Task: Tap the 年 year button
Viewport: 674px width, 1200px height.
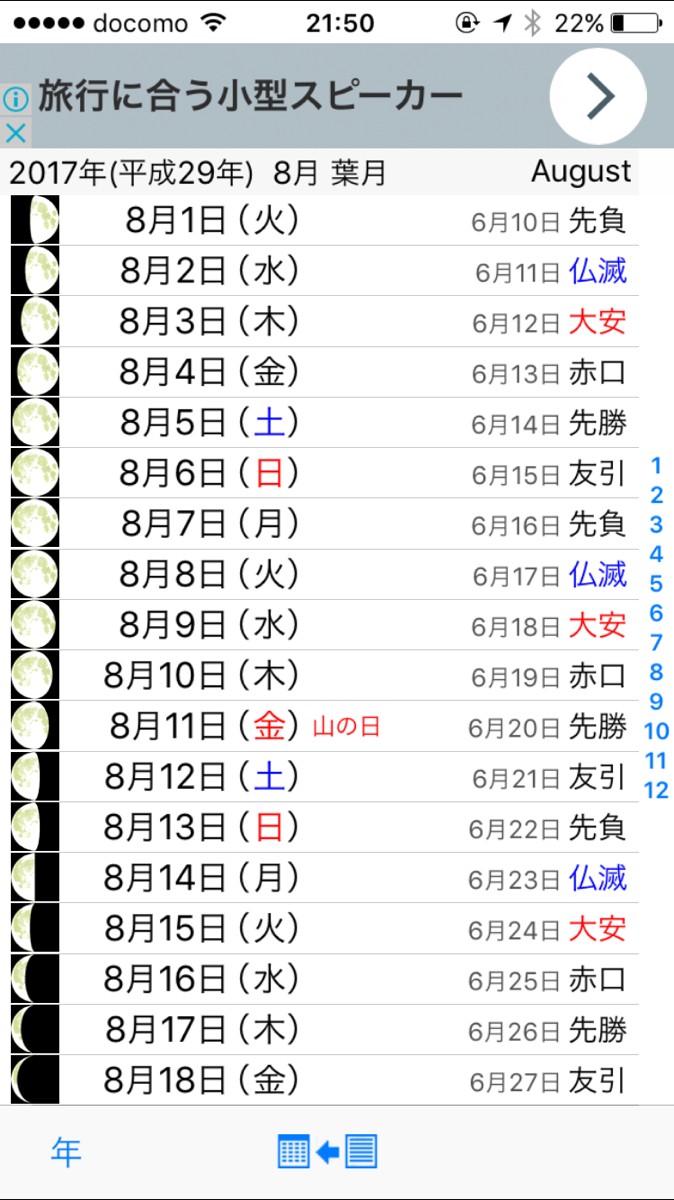Action: (66, 1153)
